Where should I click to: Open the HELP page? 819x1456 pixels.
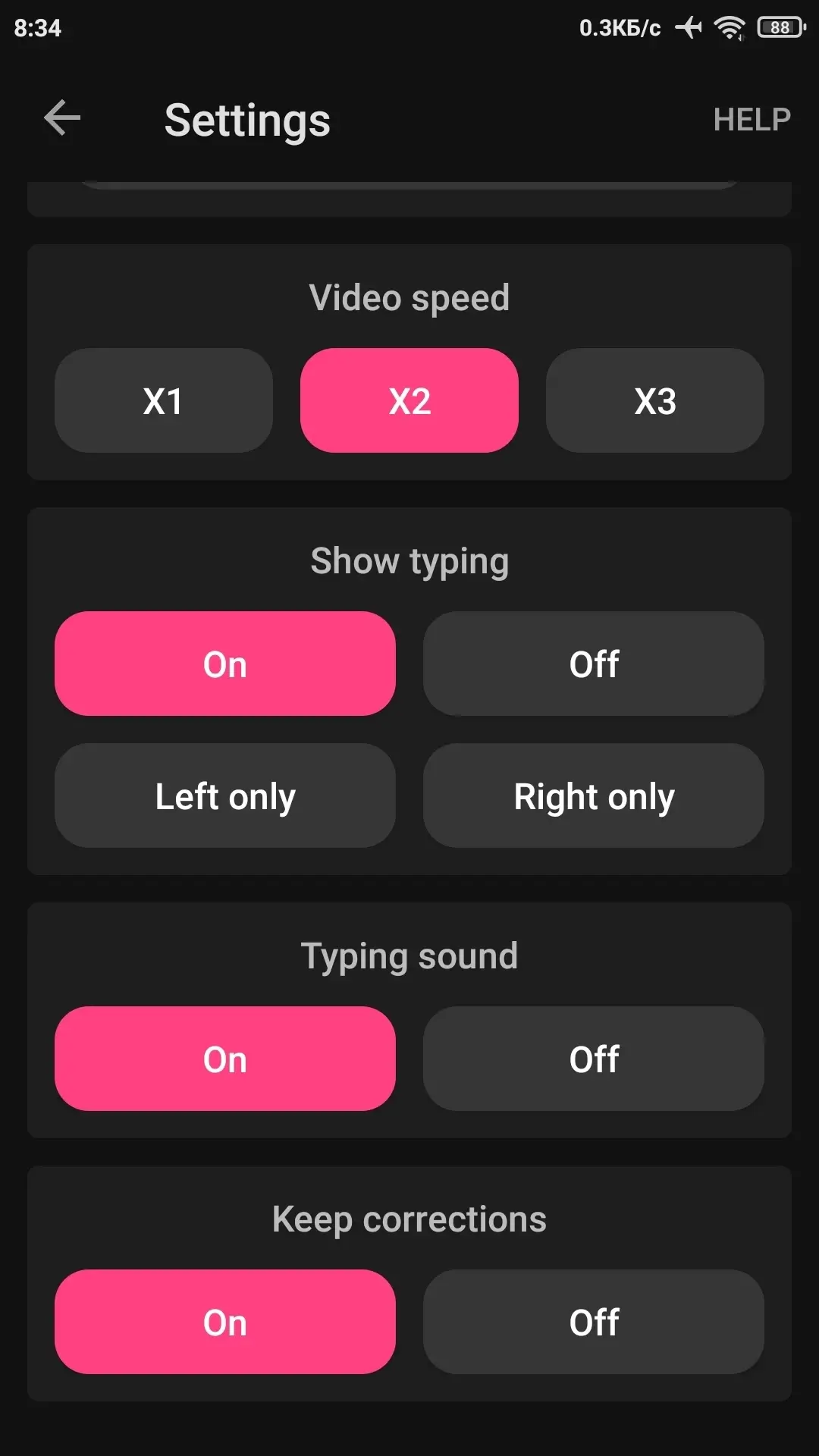tap(751, 120)
